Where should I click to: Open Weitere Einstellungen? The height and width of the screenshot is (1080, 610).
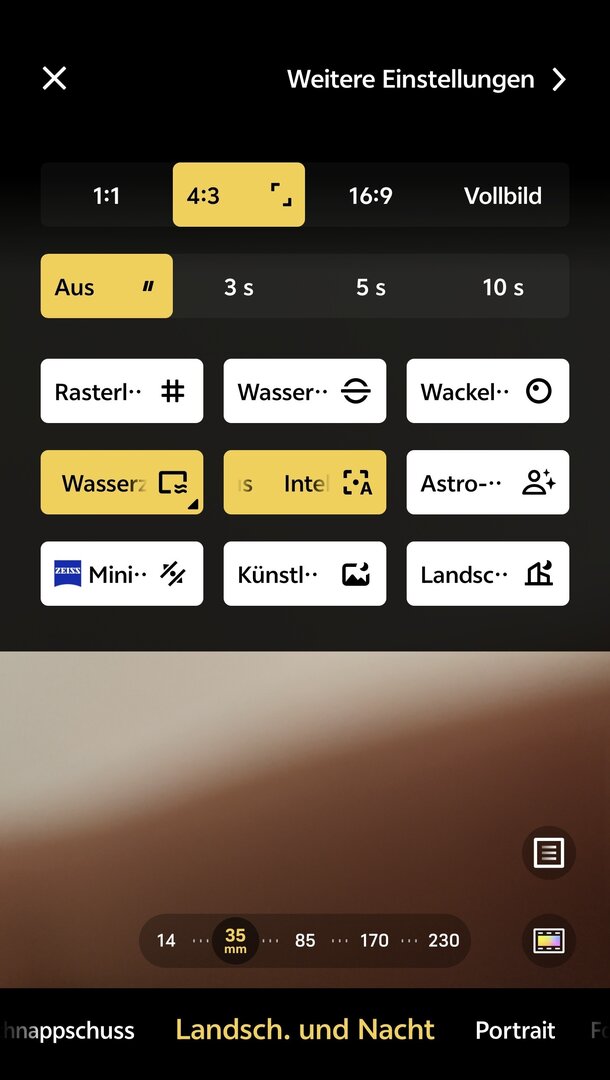coord(427,79)
